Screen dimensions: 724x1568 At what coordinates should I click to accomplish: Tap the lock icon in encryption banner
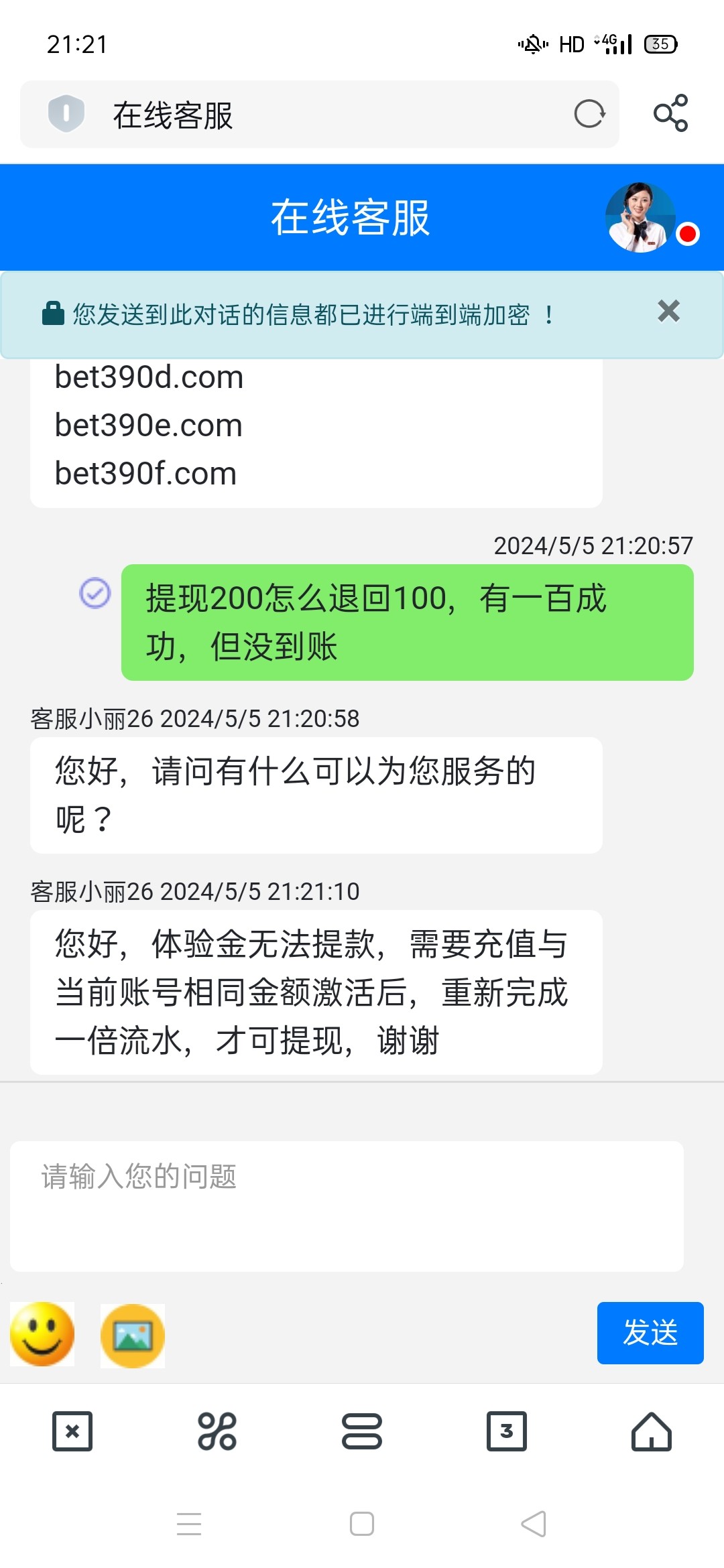tap(52, 310)
